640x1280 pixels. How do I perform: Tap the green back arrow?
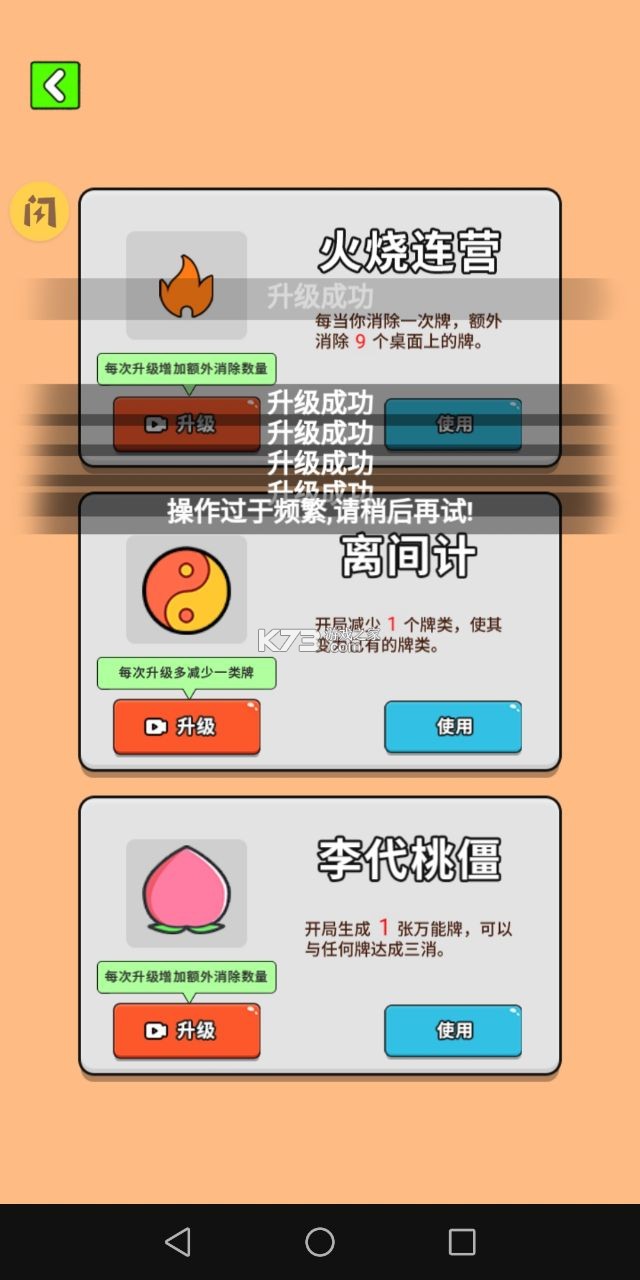(x=55, y=86)
